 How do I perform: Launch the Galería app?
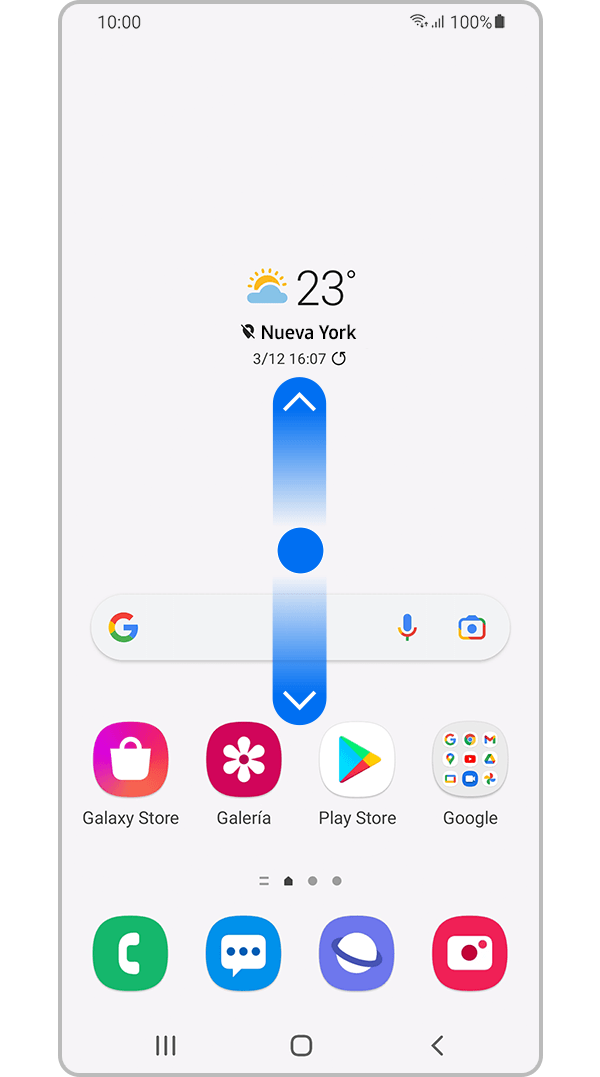pyautogui.click(x=243, y=759)
